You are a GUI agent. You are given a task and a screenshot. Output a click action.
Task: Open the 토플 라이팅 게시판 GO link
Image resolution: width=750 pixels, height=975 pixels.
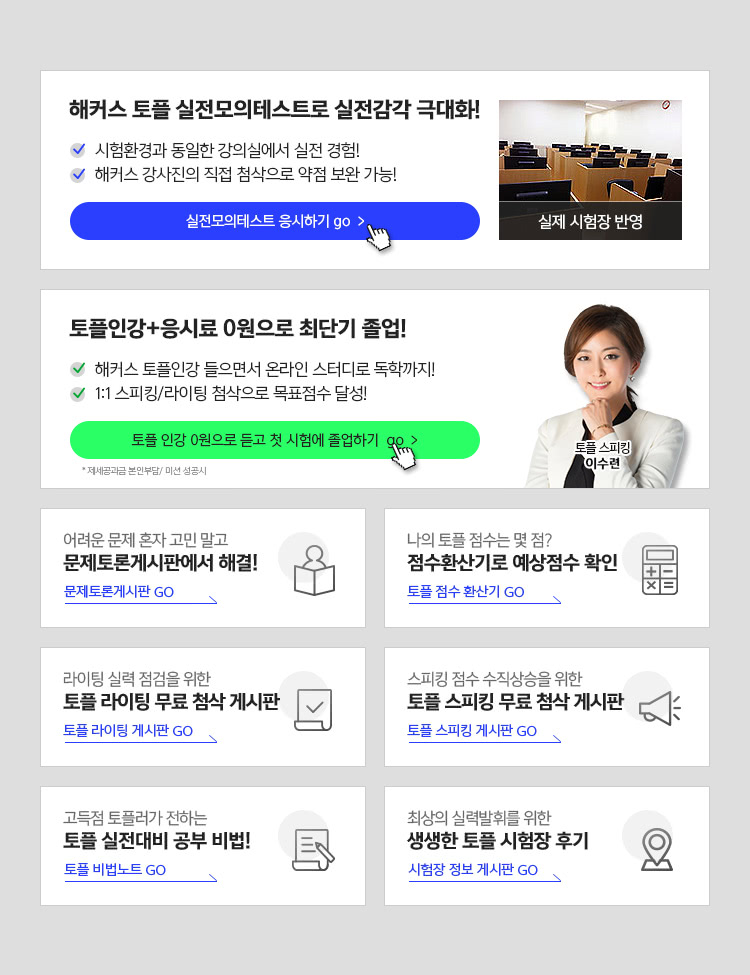coord(128,732)
